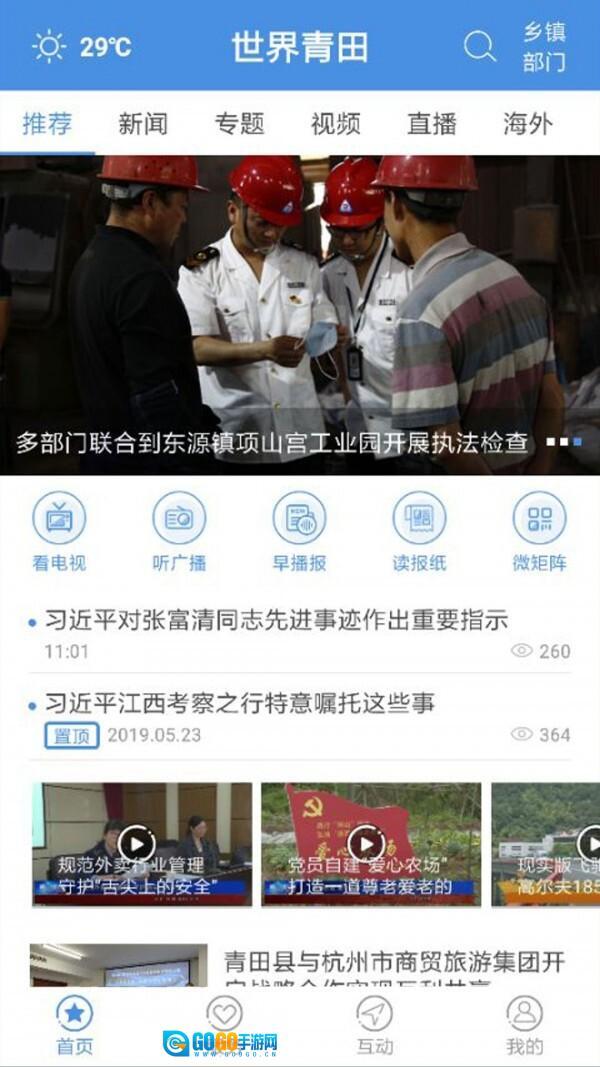Read the article about 张富清同志先进事迹

pyautogui.click(x=277, y=621)
